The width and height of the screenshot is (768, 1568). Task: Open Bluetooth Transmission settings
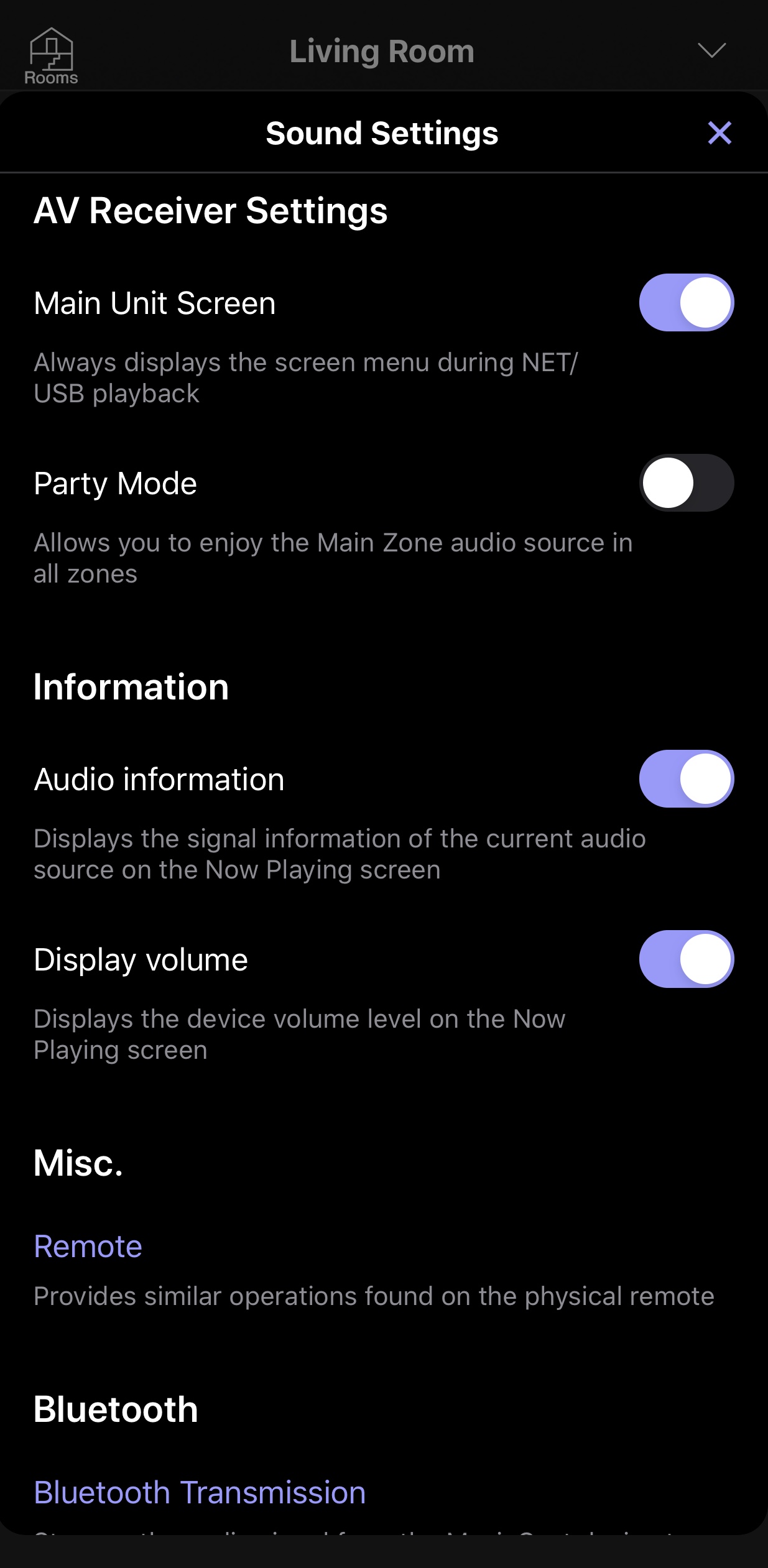pos(200,1493)
